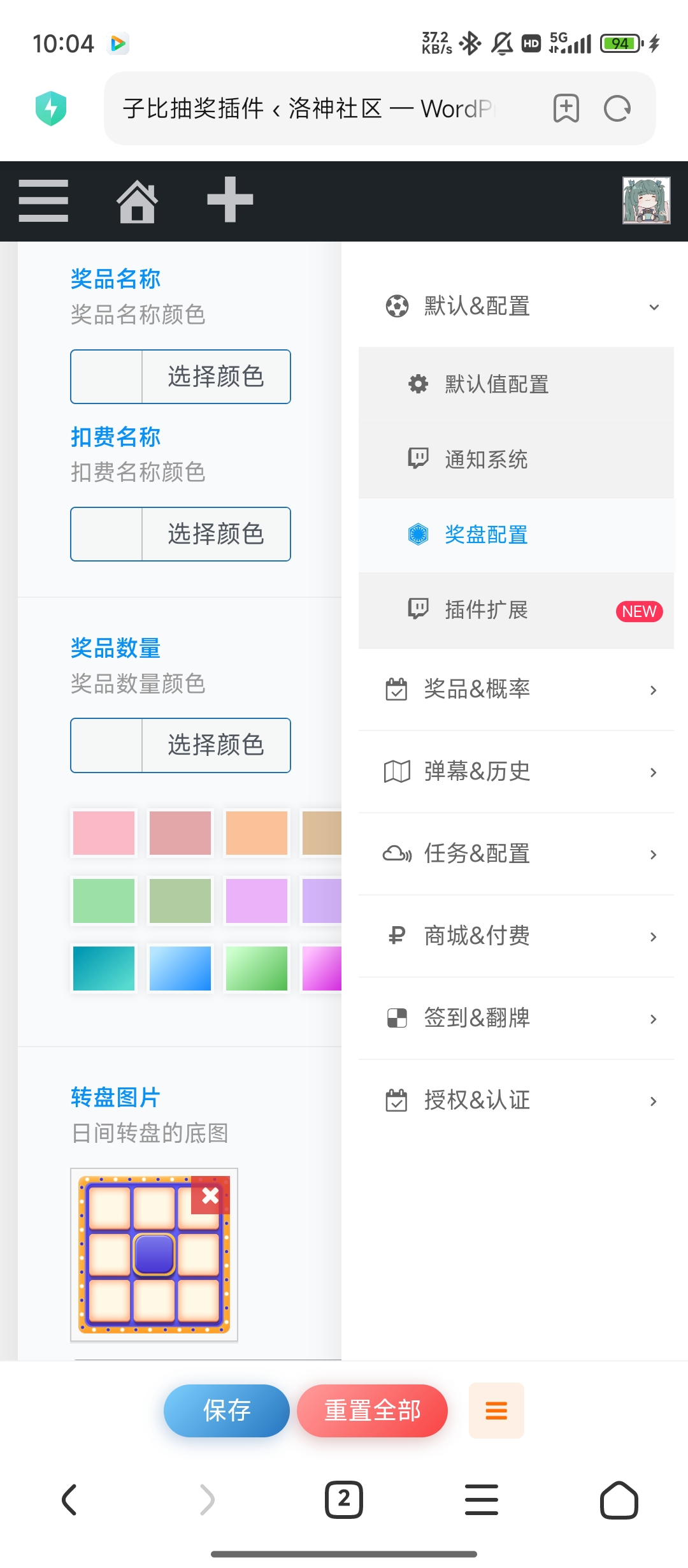Image resolution: width=688 pixels, height=1568 pixels.
Task: Click the soccer ball icon beside 默认&配置
Action: click(x=396, y=307)
